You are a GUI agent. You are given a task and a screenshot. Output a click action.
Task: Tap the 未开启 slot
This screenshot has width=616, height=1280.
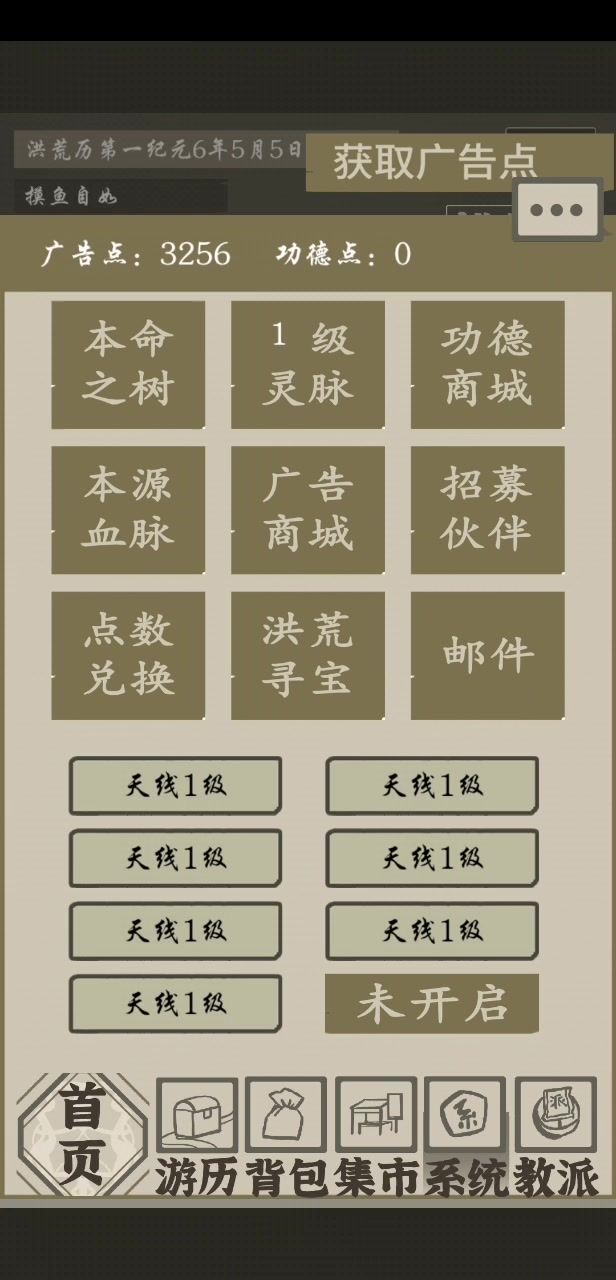[432, 1004]
